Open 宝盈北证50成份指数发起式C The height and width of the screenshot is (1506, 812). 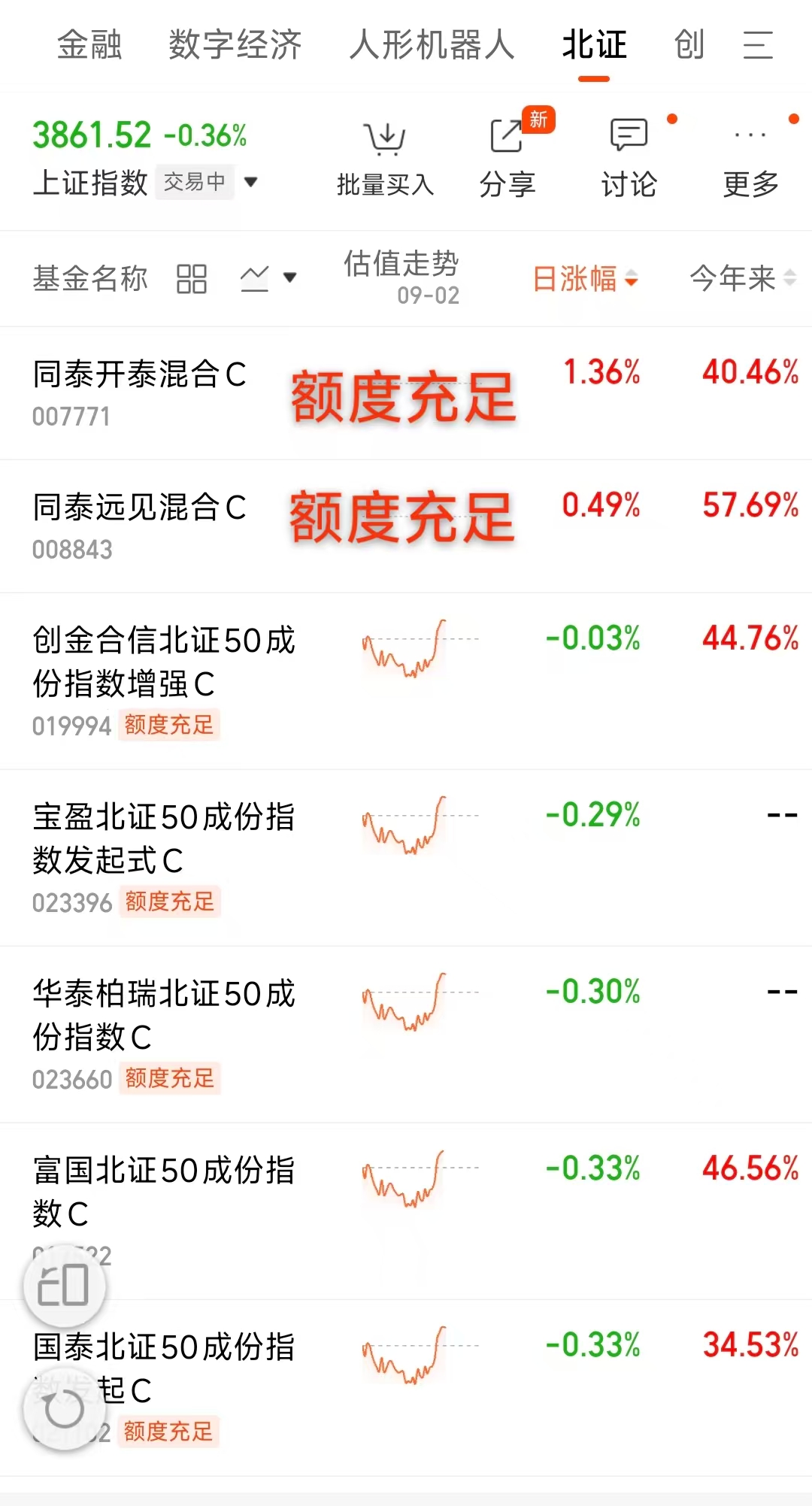tap(406, 858)
